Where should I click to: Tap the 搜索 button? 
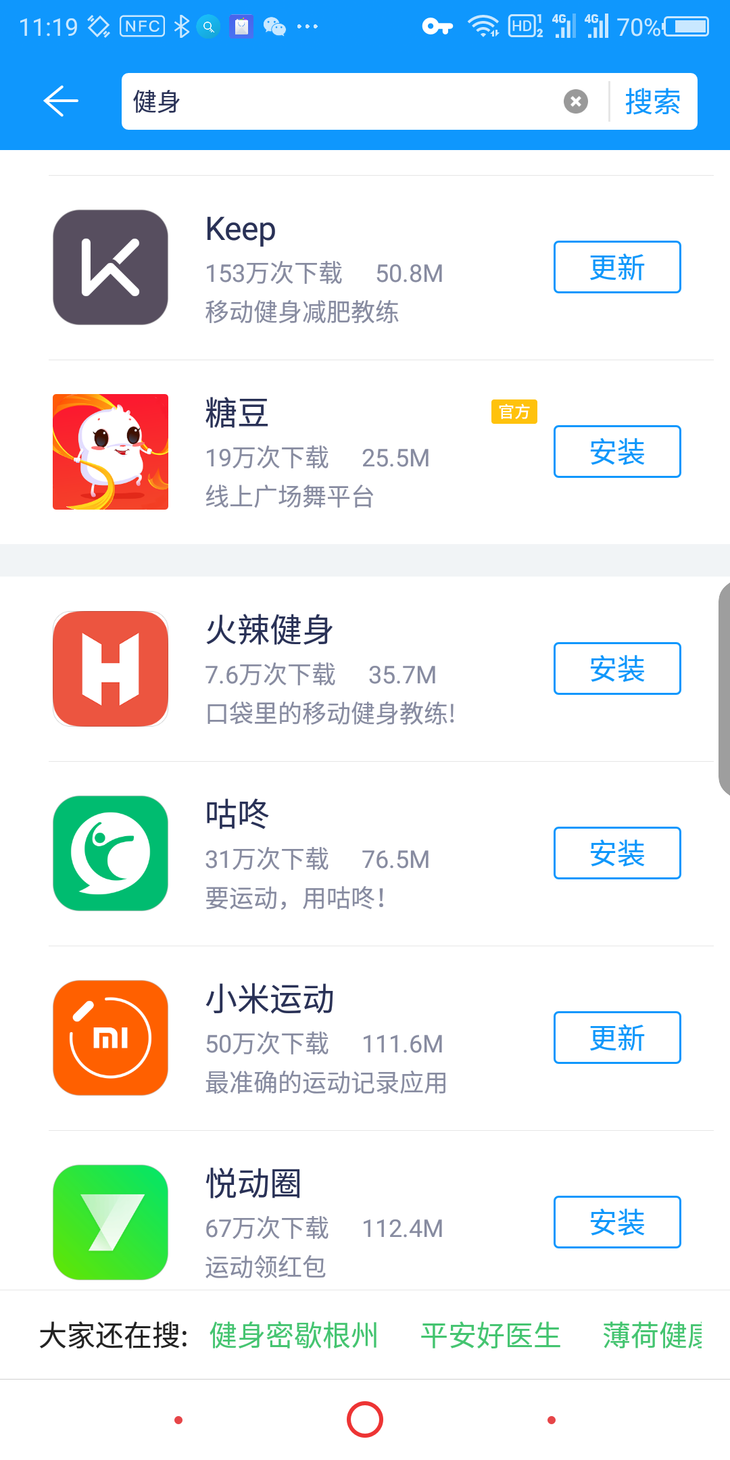pos(653,101)
